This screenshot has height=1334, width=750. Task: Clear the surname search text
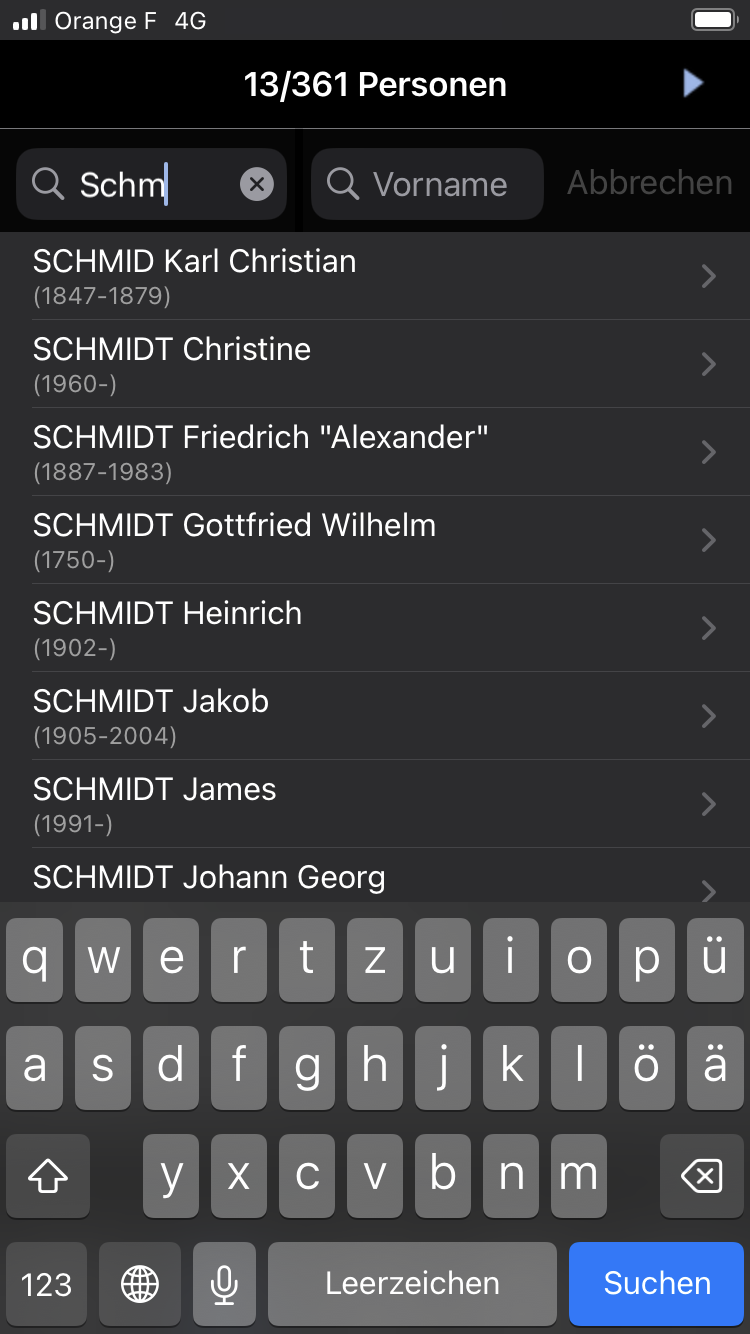(257, 184)
